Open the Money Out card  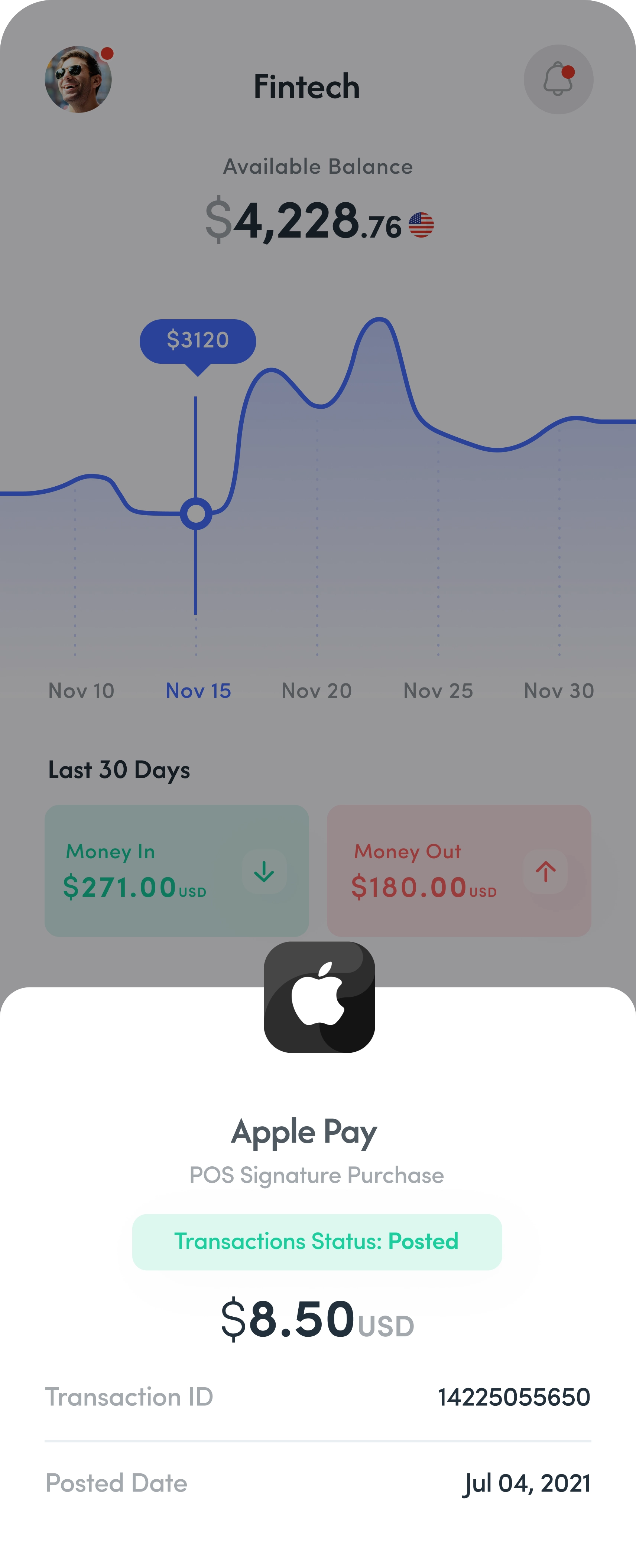[x=459, y=870]
